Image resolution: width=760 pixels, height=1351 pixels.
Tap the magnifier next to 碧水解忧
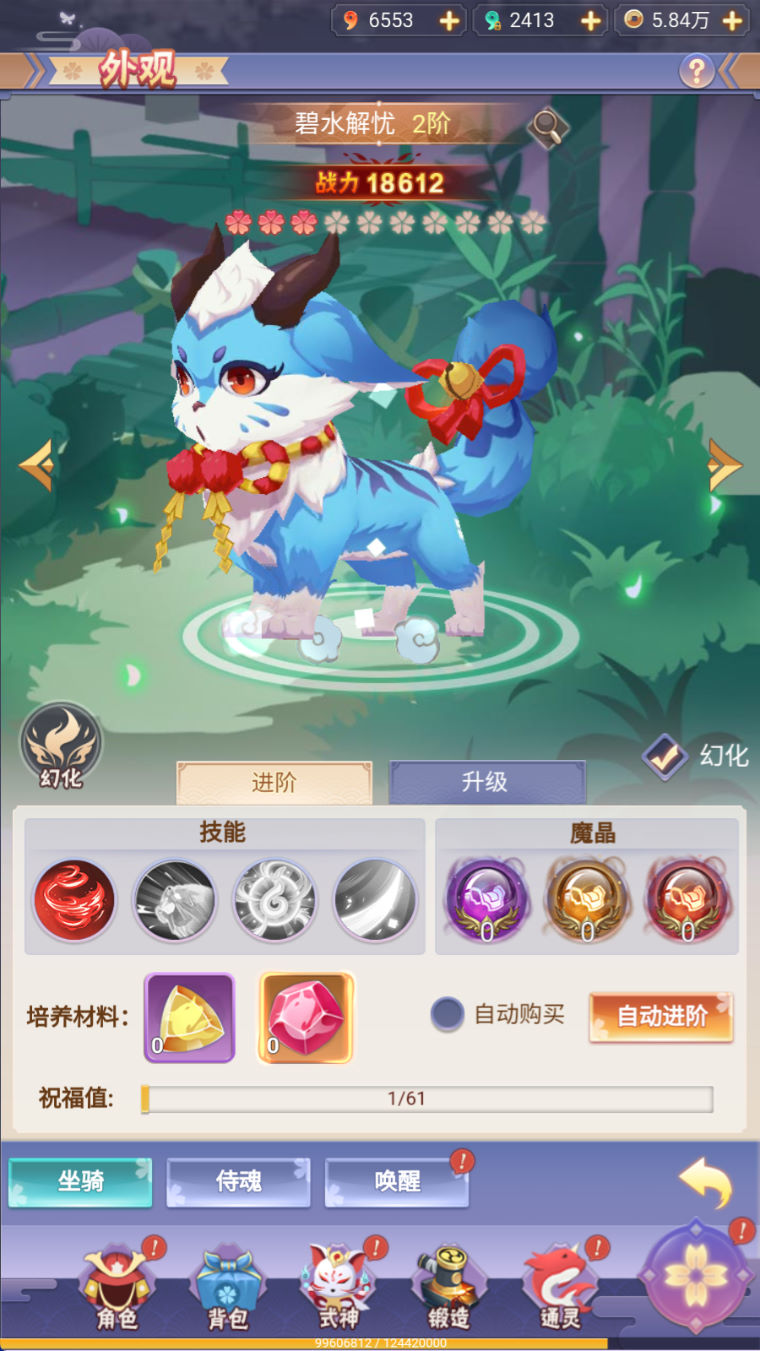pos(547,126)
